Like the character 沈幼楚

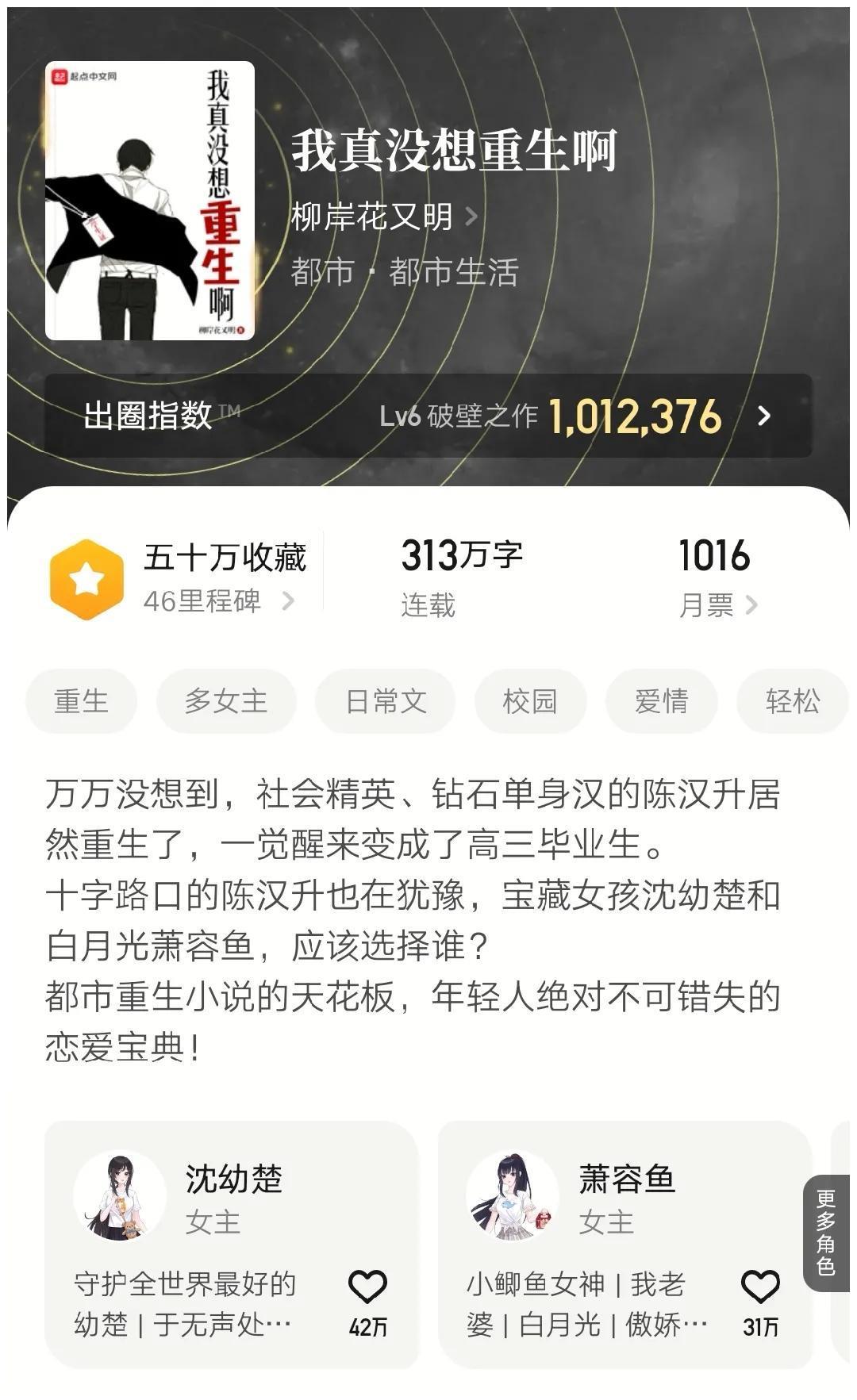point(367,1288)
